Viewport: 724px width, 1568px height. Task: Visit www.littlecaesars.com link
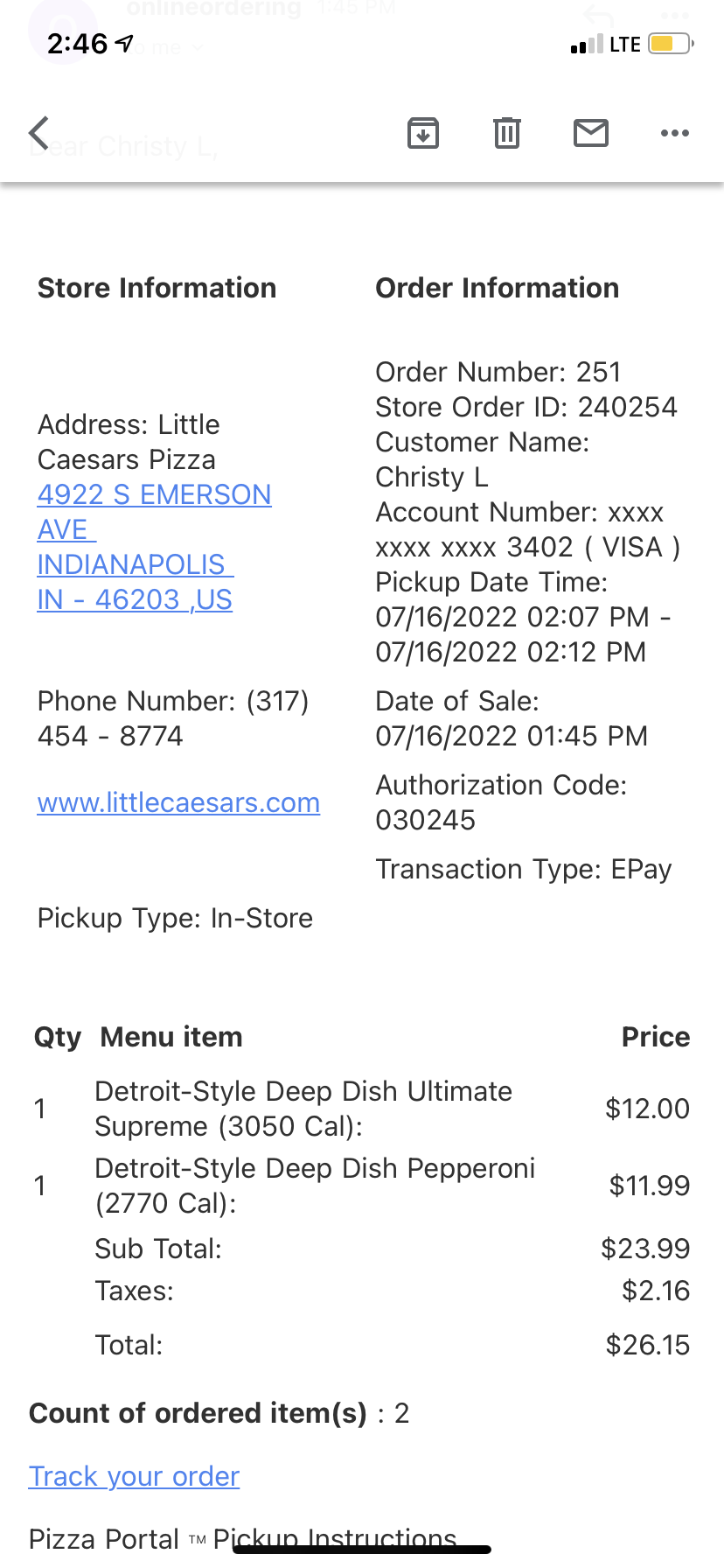tap(178, 802)
